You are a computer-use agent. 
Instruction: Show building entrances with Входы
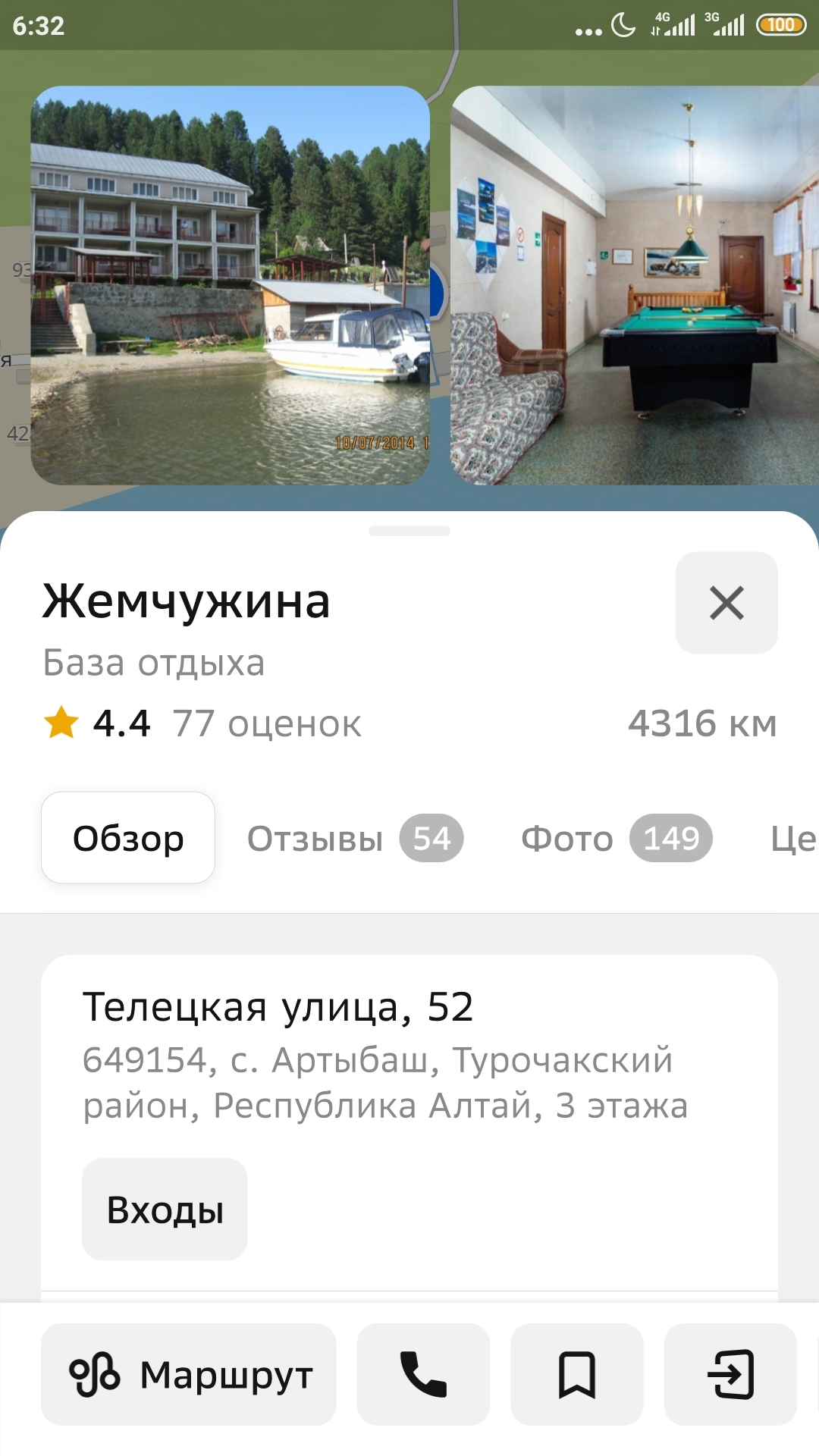[165, 1210]
